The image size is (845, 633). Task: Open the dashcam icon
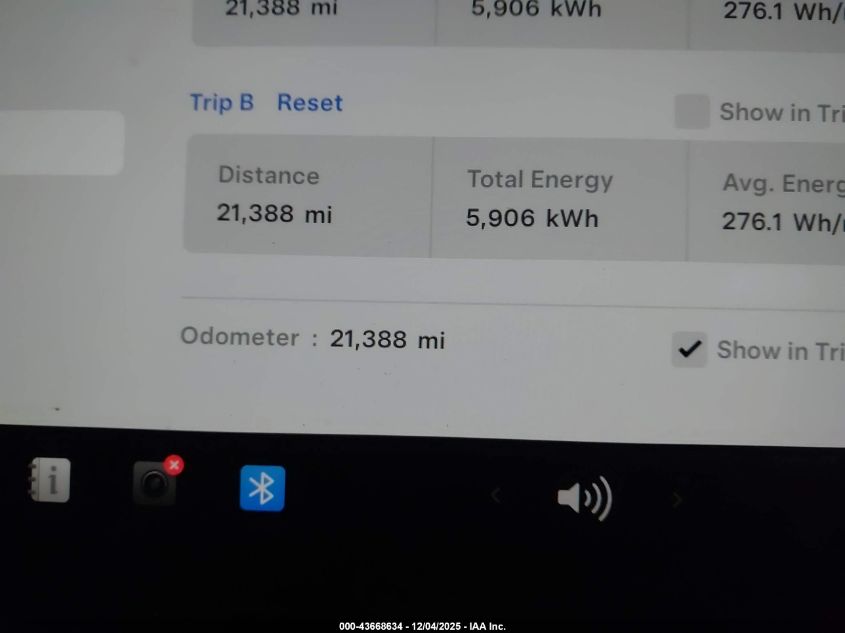(x=156, y=484)
